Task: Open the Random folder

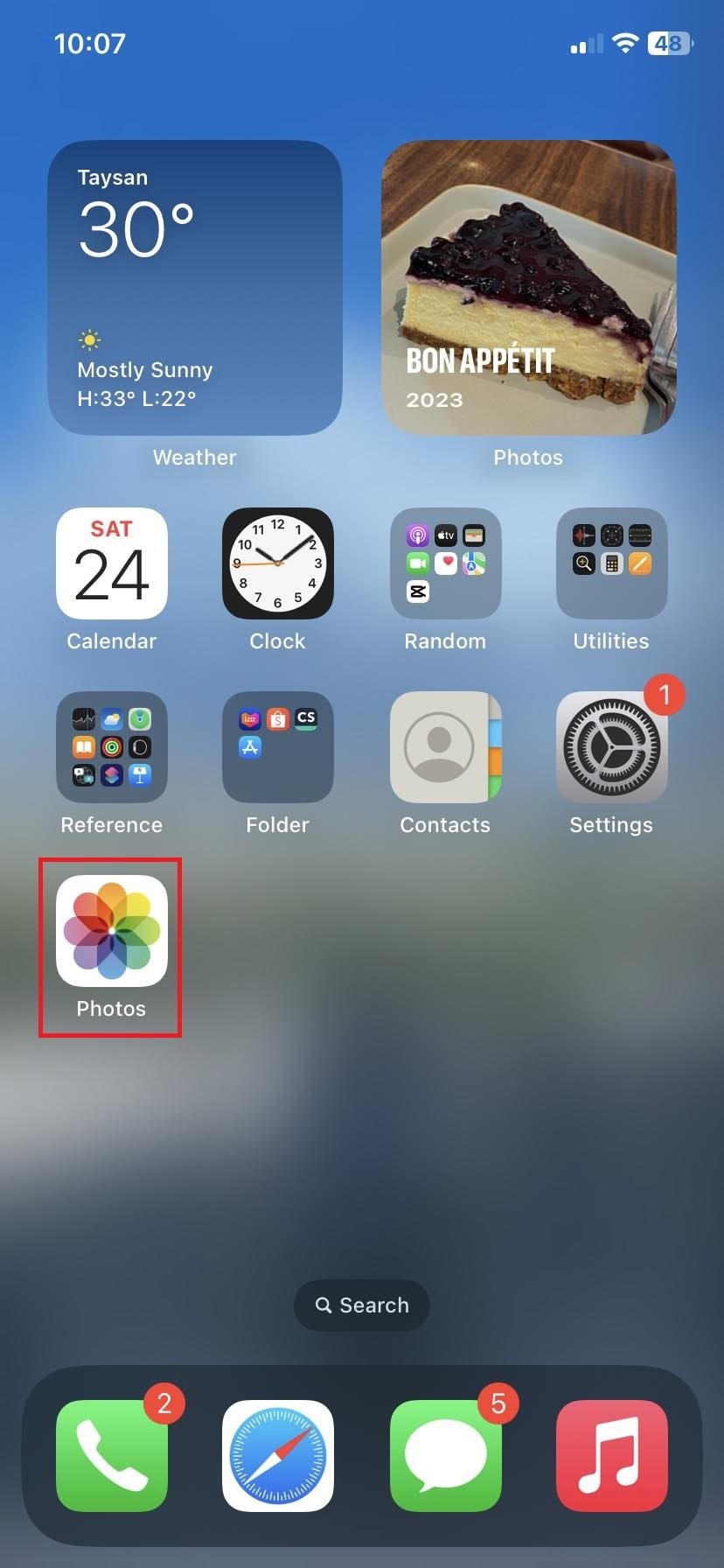Action: 445,563
